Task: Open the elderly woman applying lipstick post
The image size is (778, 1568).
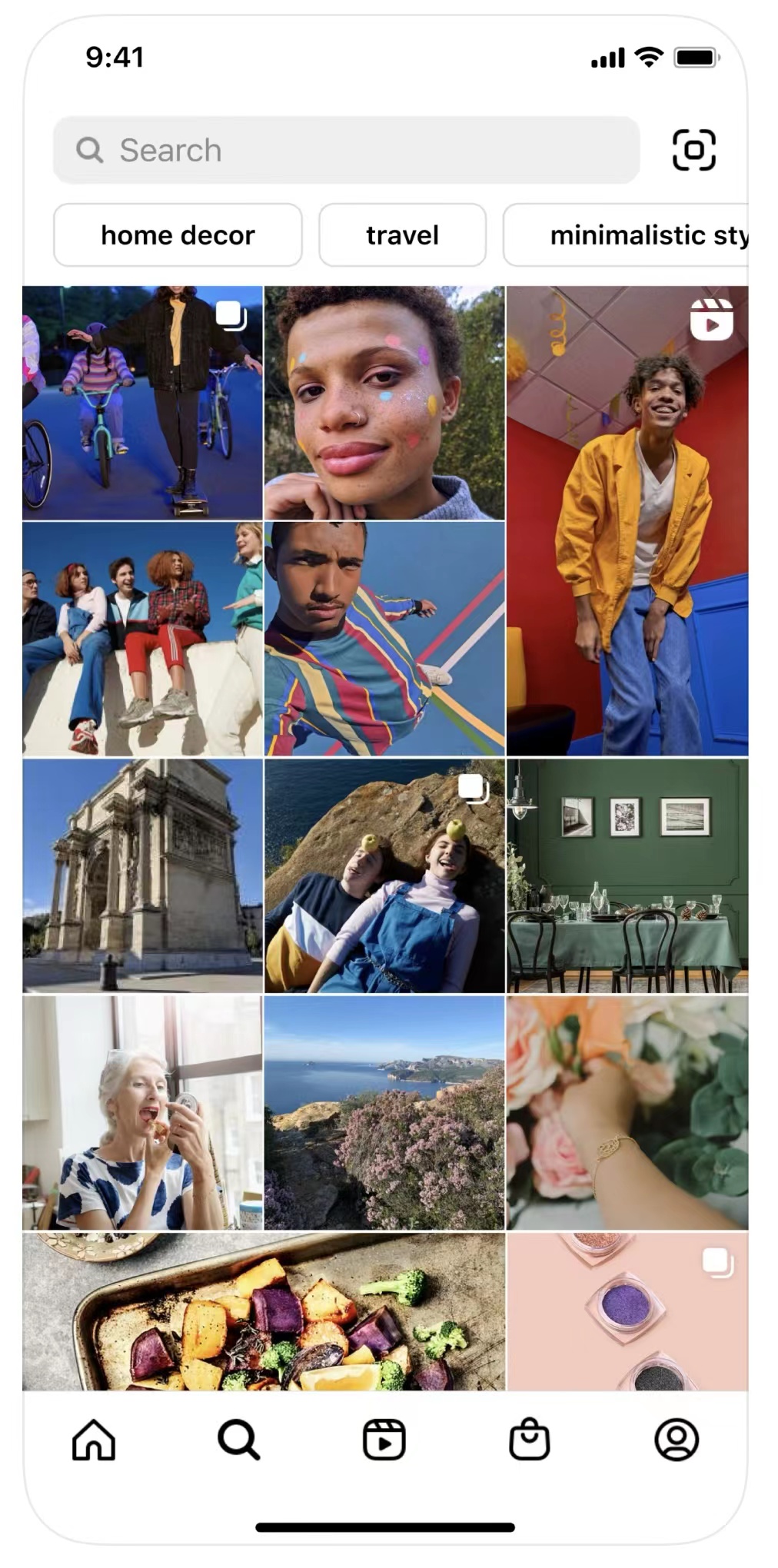Action: pos(142,1112)
